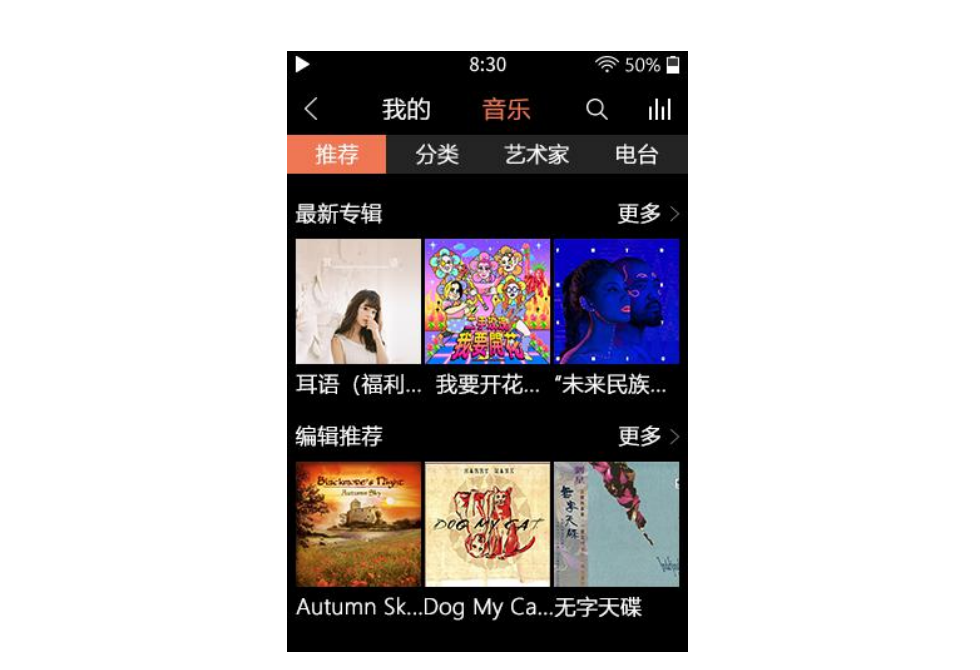980x670 pixels.
Task: View more under 最新专辑
Action: pyautogui.click(x=648, y=213)
